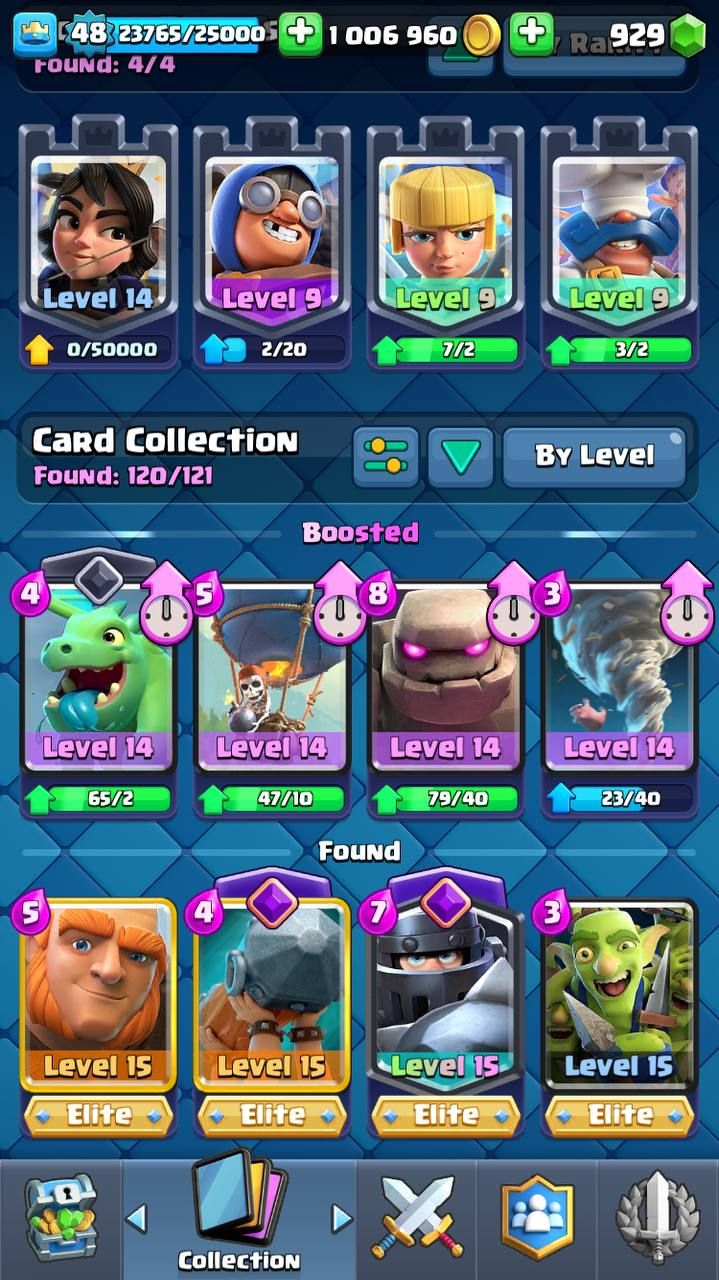Screen dimensions: 719x1280
Task: Open the Clan social tab
Action: pyautogui.click(x=537, y=1219)
